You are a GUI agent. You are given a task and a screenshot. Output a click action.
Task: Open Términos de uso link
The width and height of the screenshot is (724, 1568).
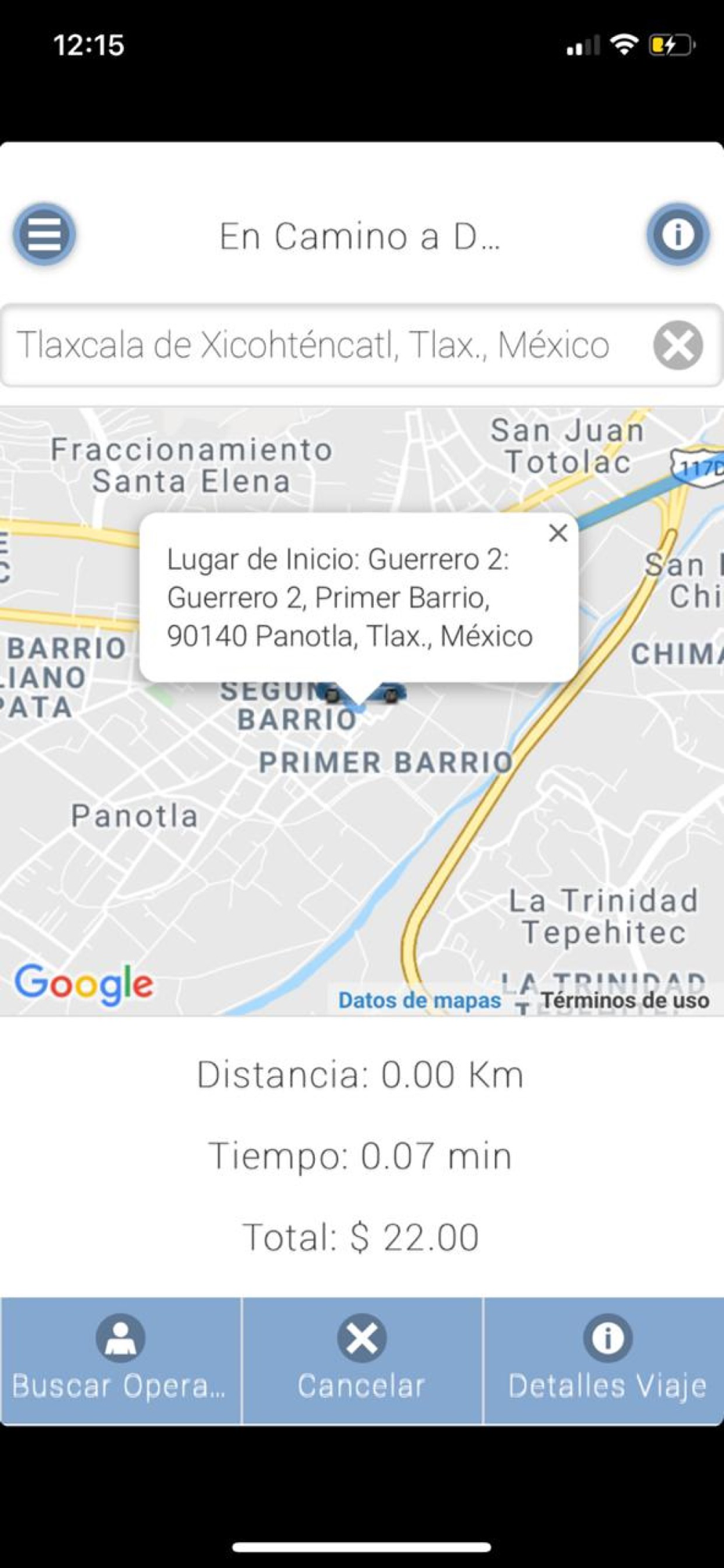pos(624,1000)
